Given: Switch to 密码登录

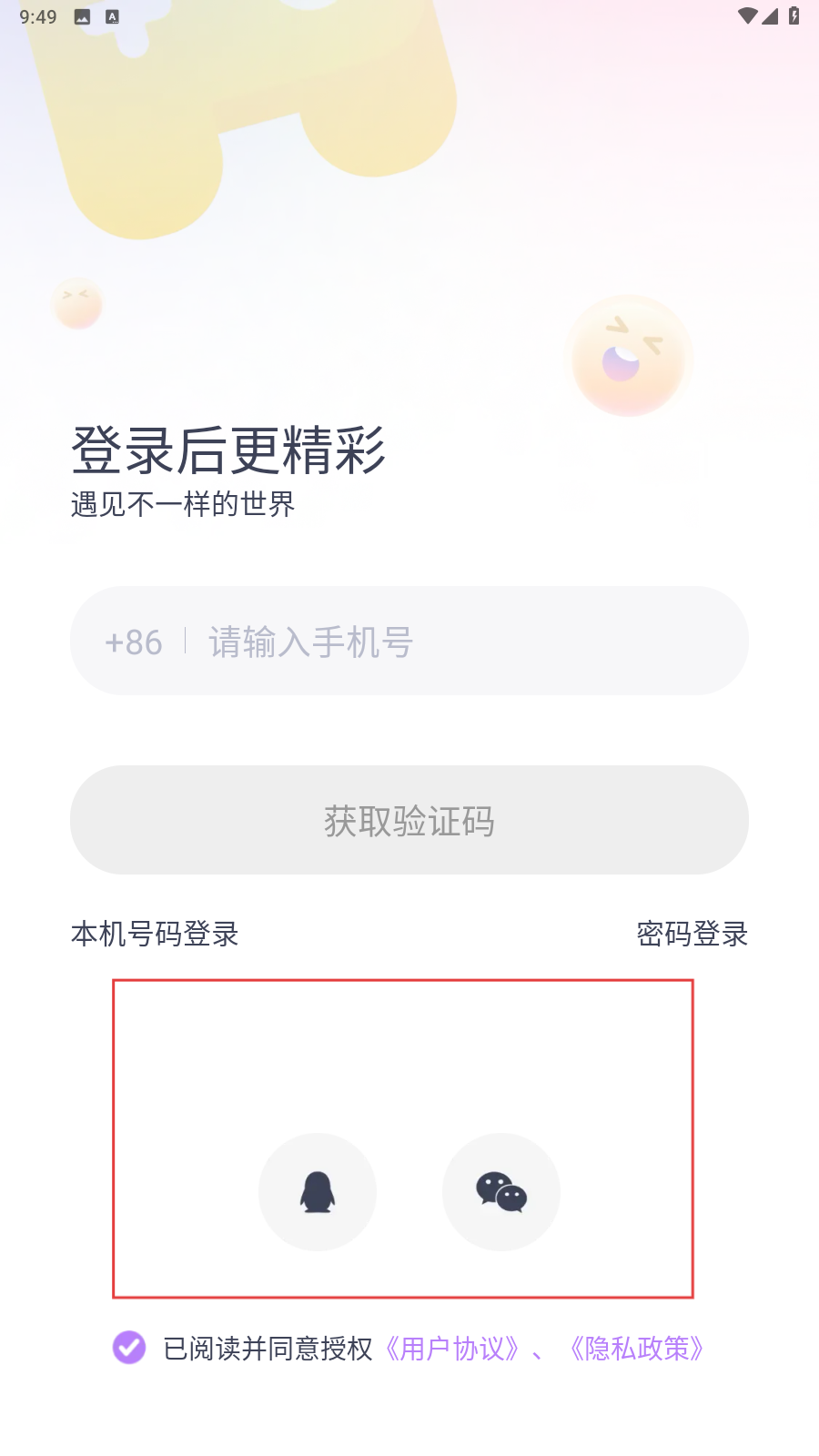Looking at the screenshot, I should [692, 934].
